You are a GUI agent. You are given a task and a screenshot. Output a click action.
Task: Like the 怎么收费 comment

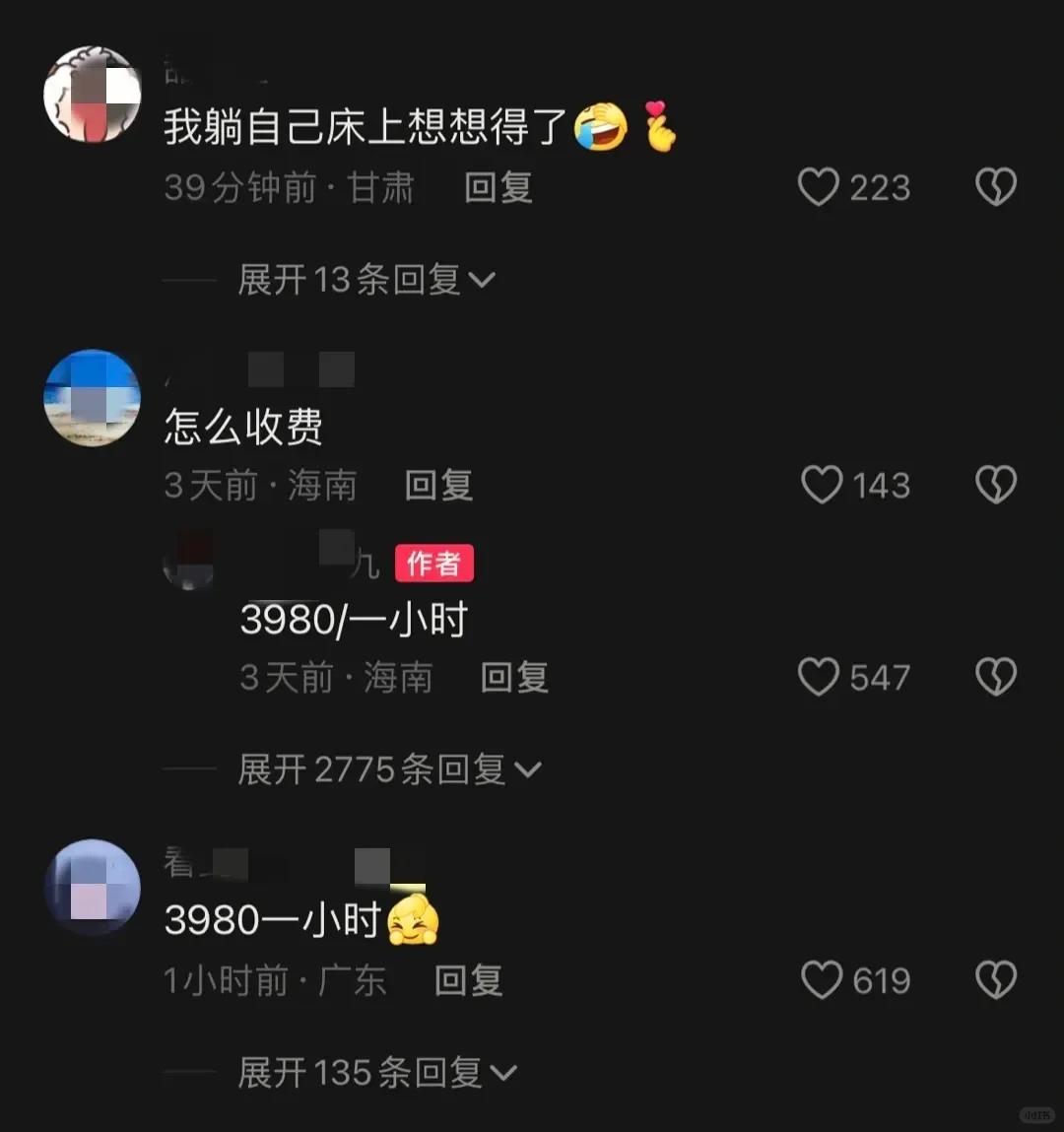click(x=821, y=485)
